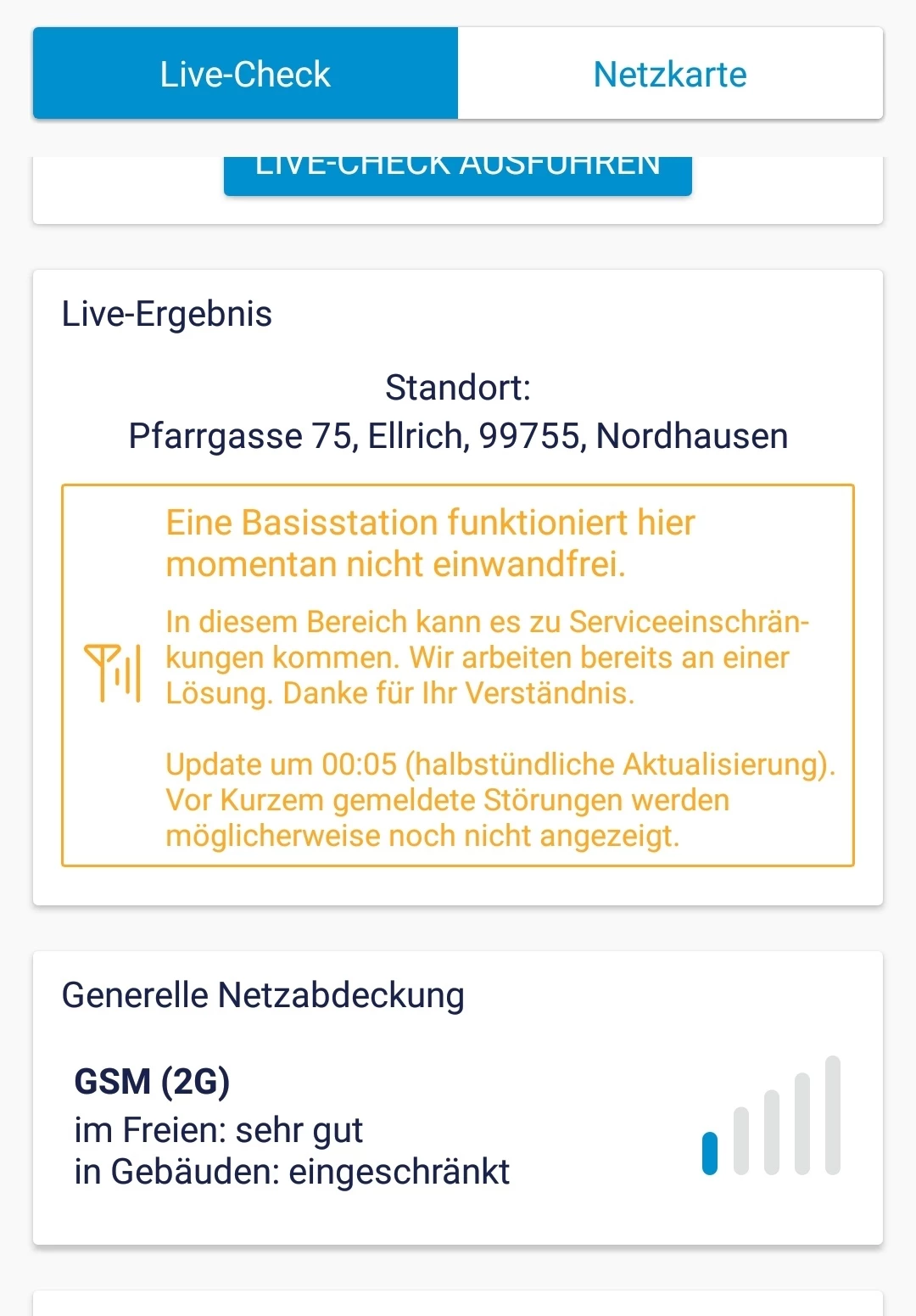This screenshot has width=916, height=1316.
Task: Select the Live-Check tab
Action: click(245, 74)
